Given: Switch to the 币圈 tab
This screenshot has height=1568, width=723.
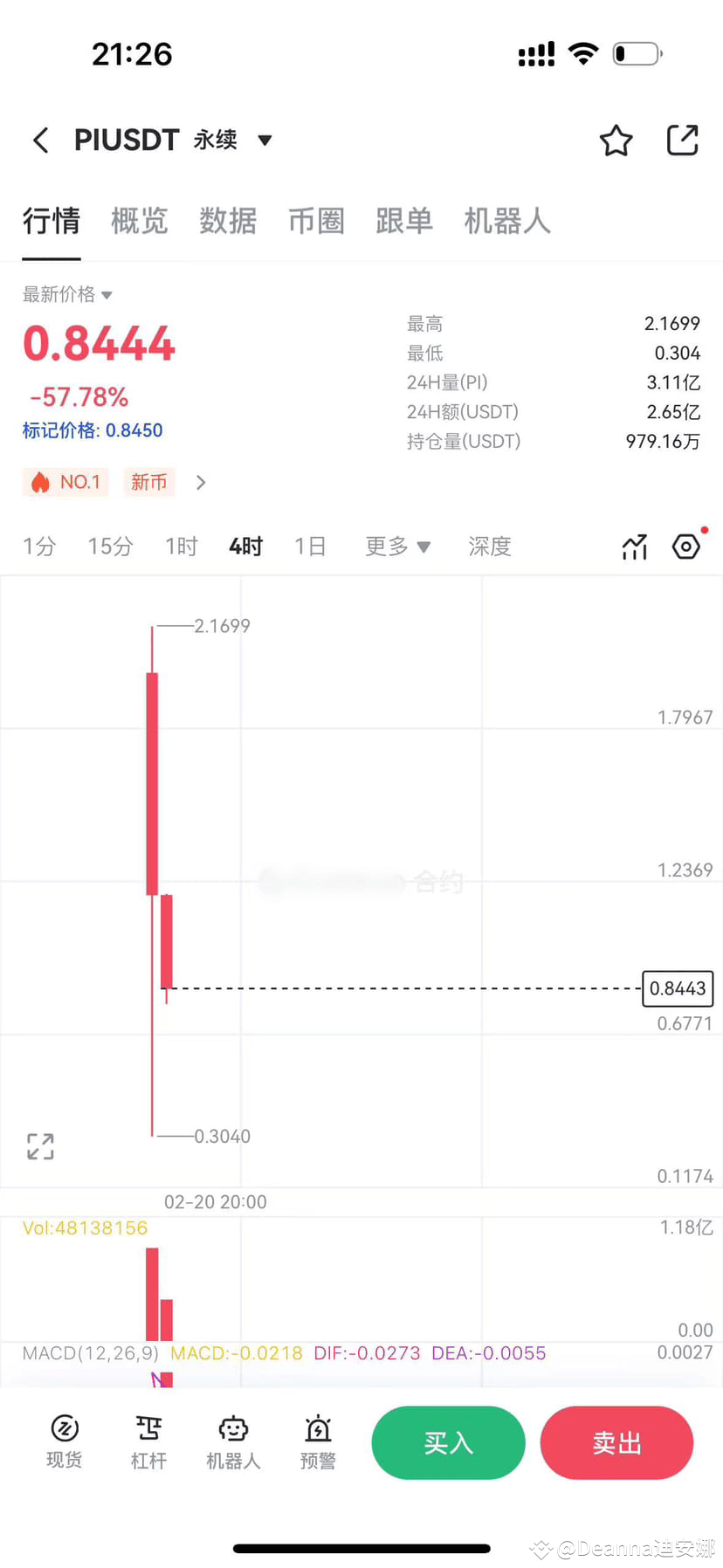Looking at the screenshot, I should (316, 221).
